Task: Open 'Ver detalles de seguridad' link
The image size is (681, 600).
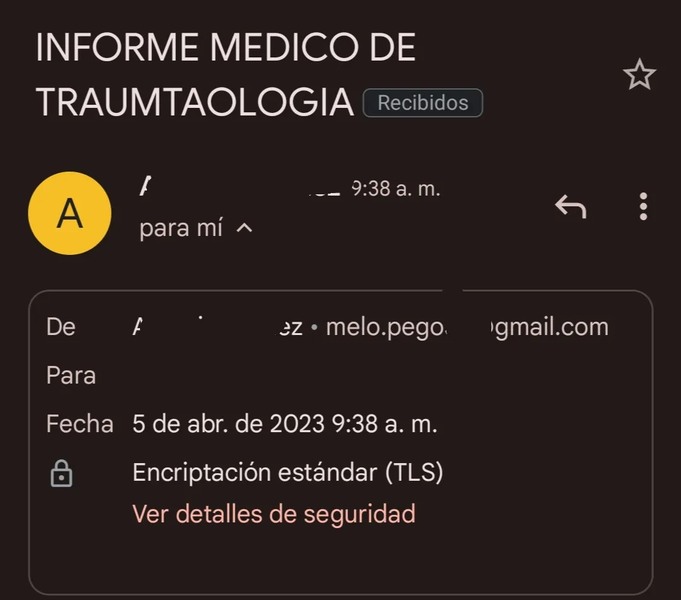Action: pyautogui.click(x=273, y=514)
